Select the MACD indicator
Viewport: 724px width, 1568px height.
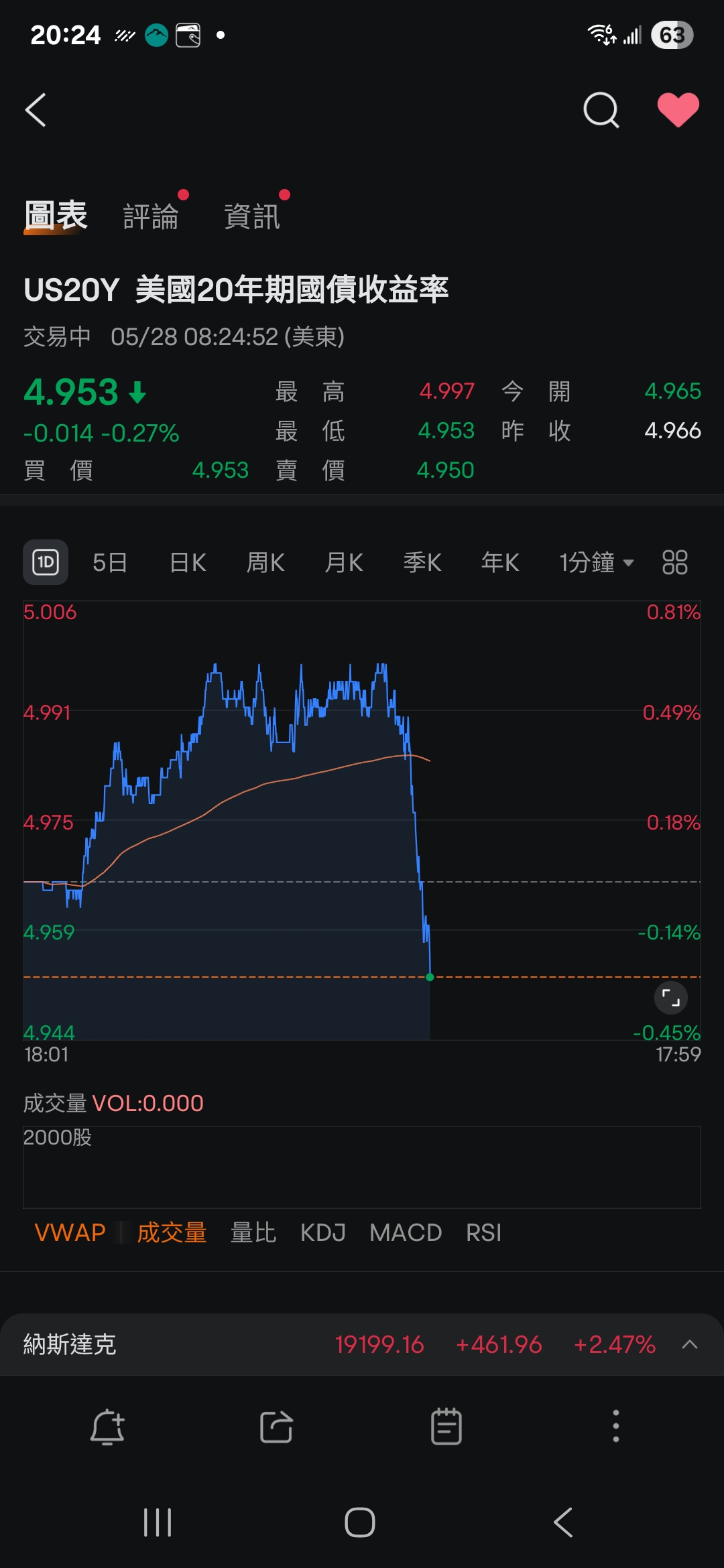click(406, 1232)
